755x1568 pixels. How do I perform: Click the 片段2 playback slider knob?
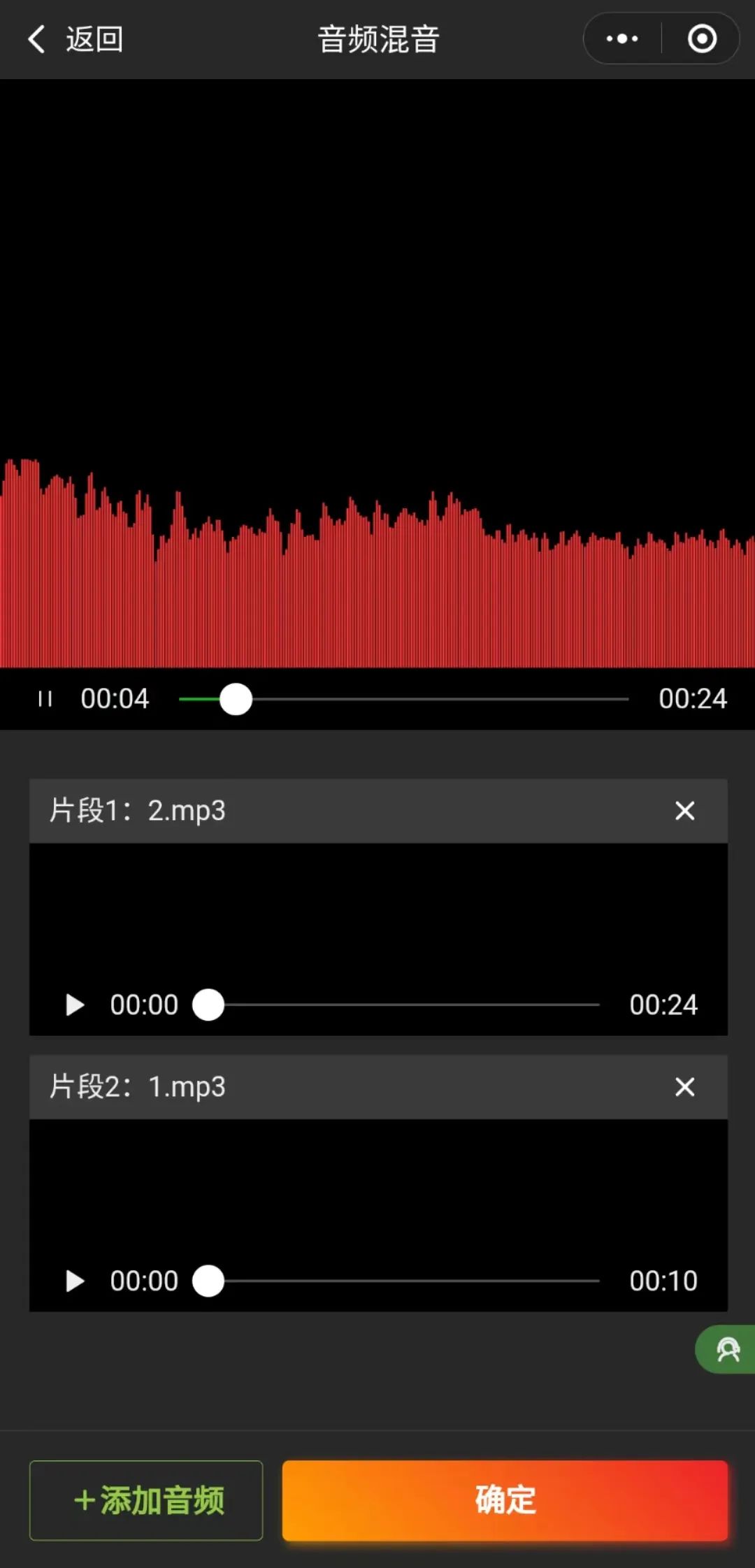[208, 1280]
